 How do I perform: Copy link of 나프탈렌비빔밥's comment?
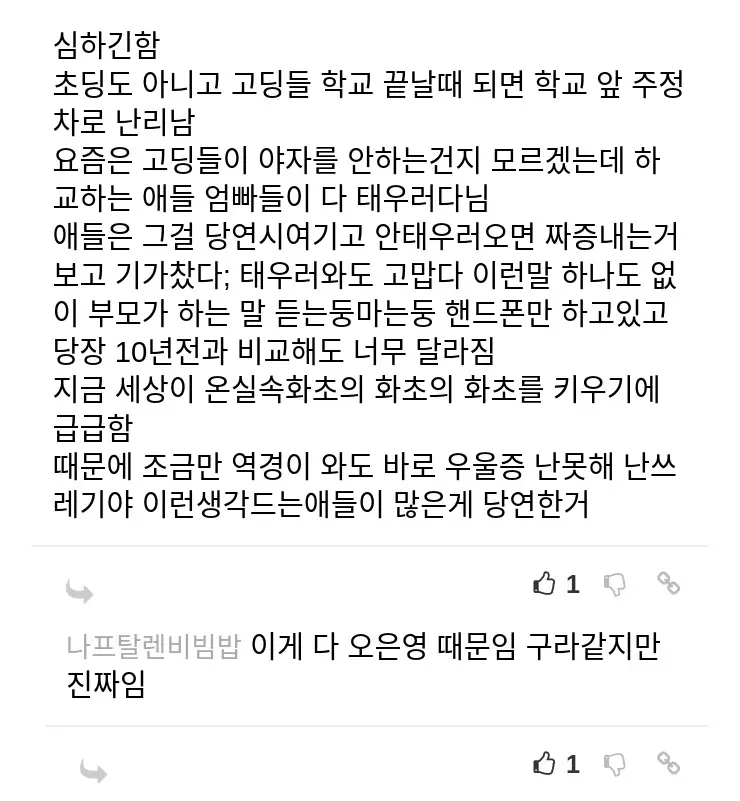(x=668, y=764)
